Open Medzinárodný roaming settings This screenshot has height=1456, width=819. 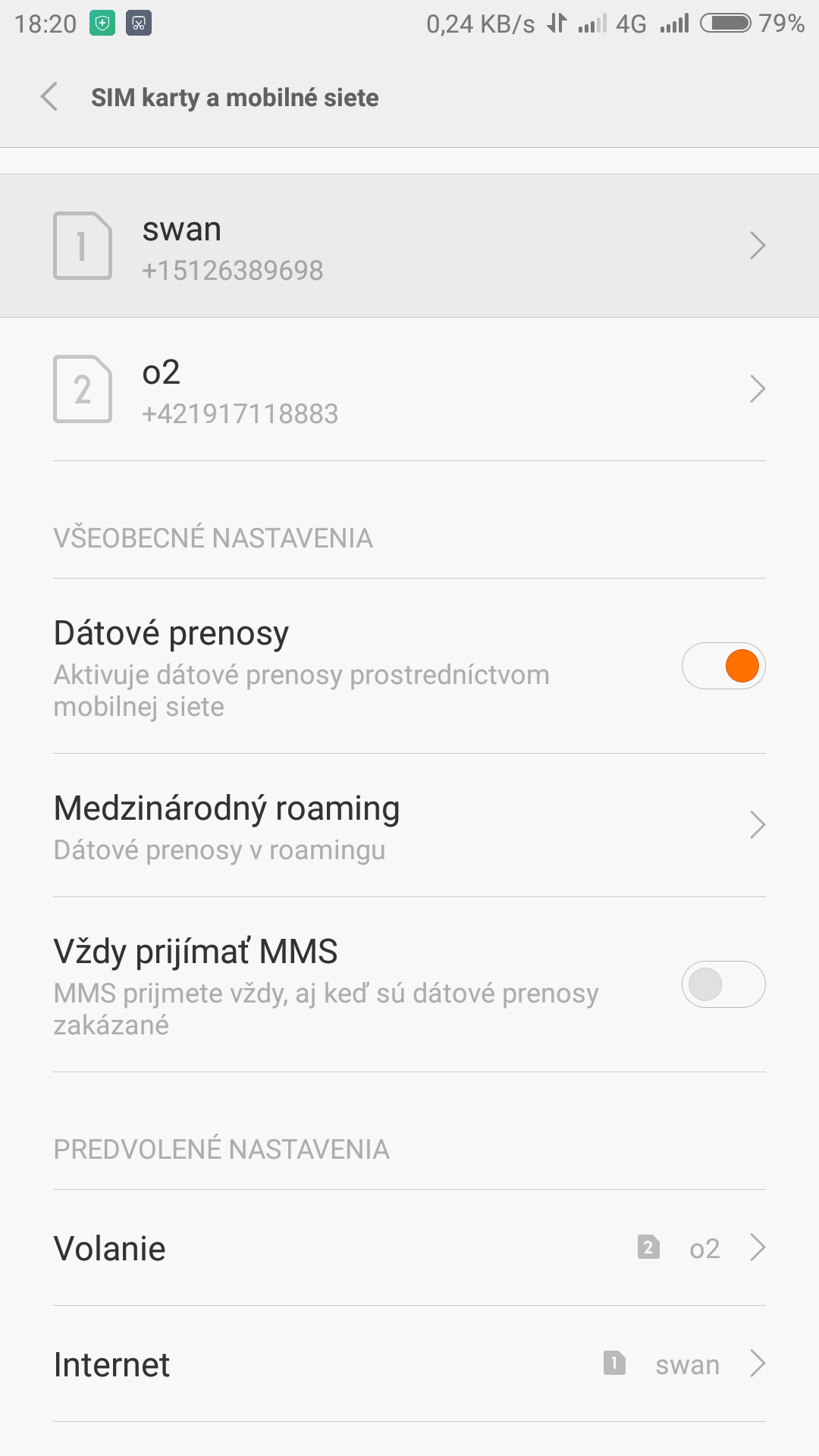(409, 826)
